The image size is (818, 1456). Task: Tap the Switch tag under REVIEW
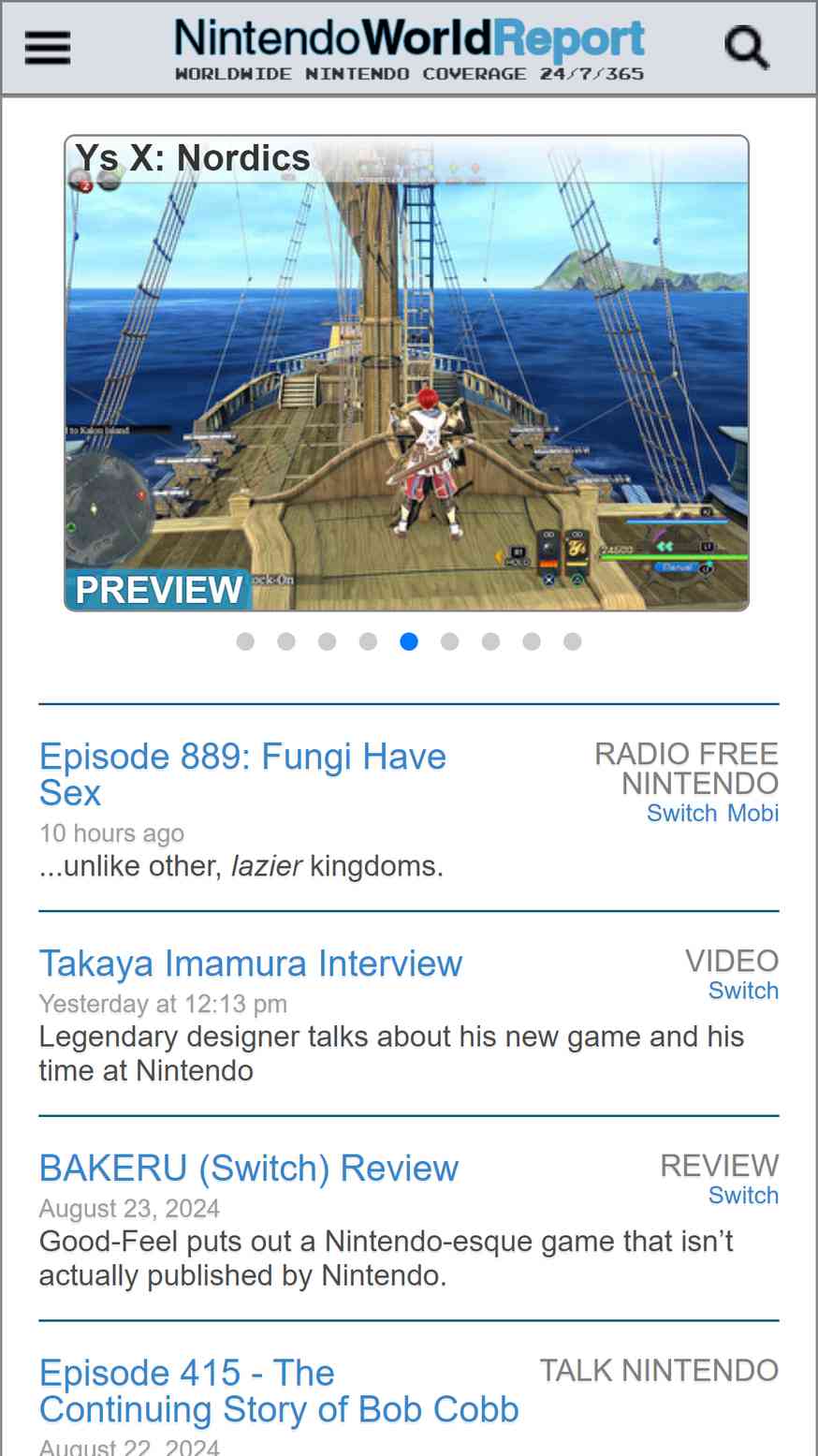(x=743, y=1196)
